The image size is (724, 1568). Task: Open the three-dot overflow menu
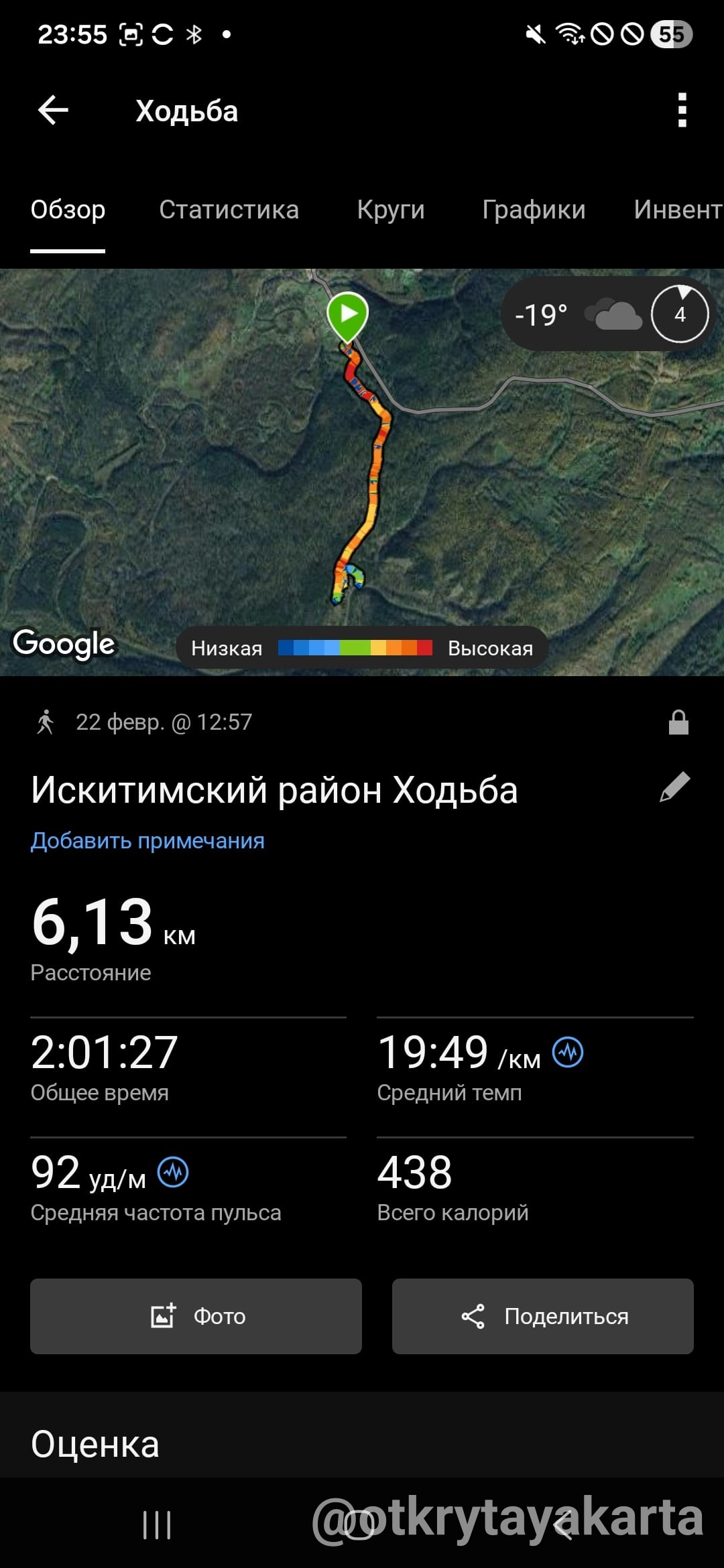click(x=682, y=111)
